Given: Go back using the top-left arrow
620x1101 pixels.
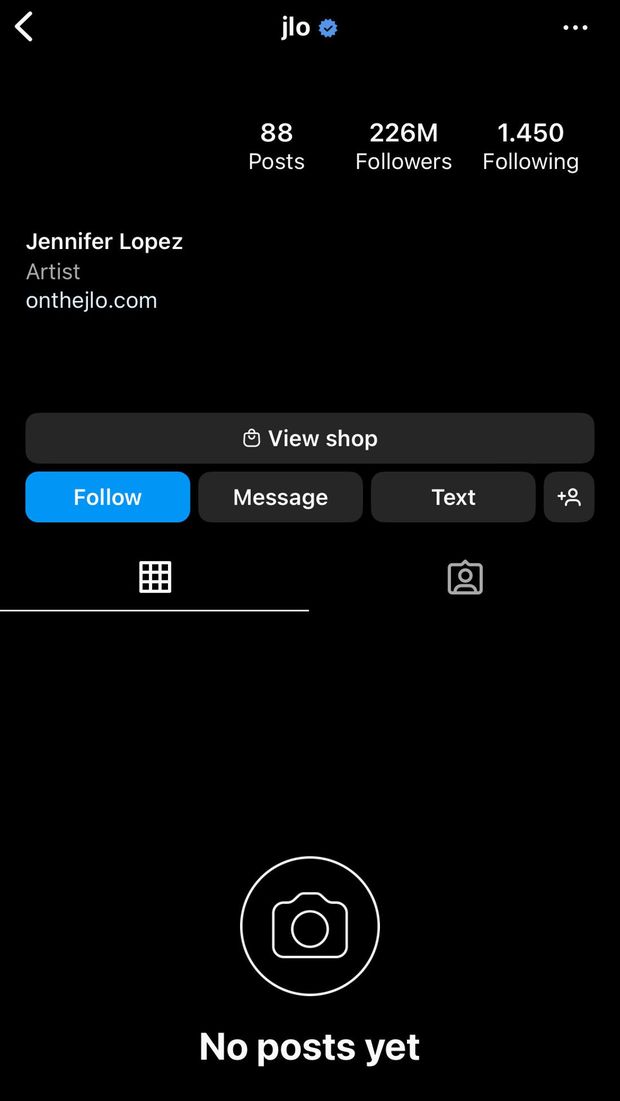Looking at the screenshot, I should coord(24,28).
